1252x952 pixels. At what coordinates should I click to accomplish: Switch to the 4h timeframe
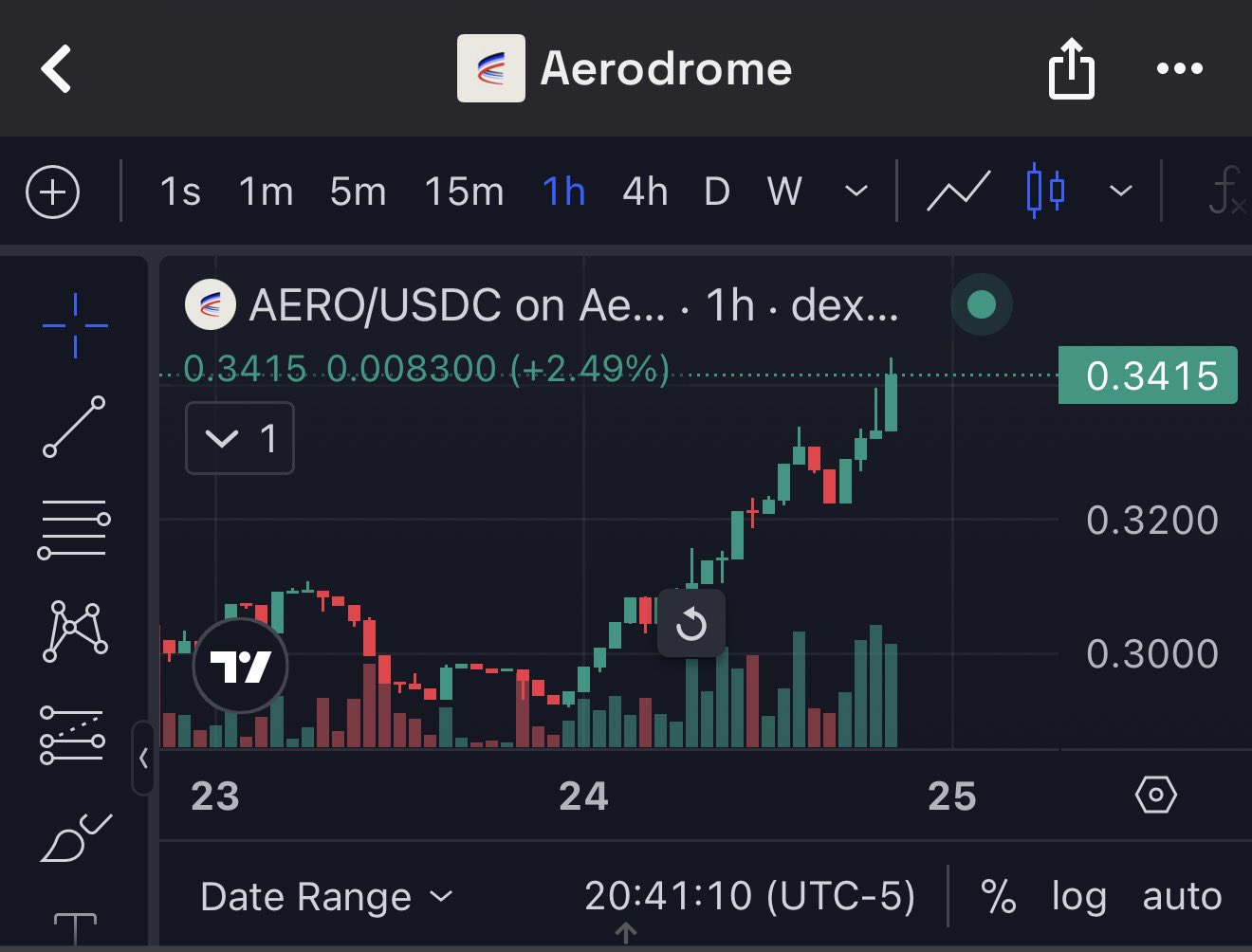click(x=645, y=192)
